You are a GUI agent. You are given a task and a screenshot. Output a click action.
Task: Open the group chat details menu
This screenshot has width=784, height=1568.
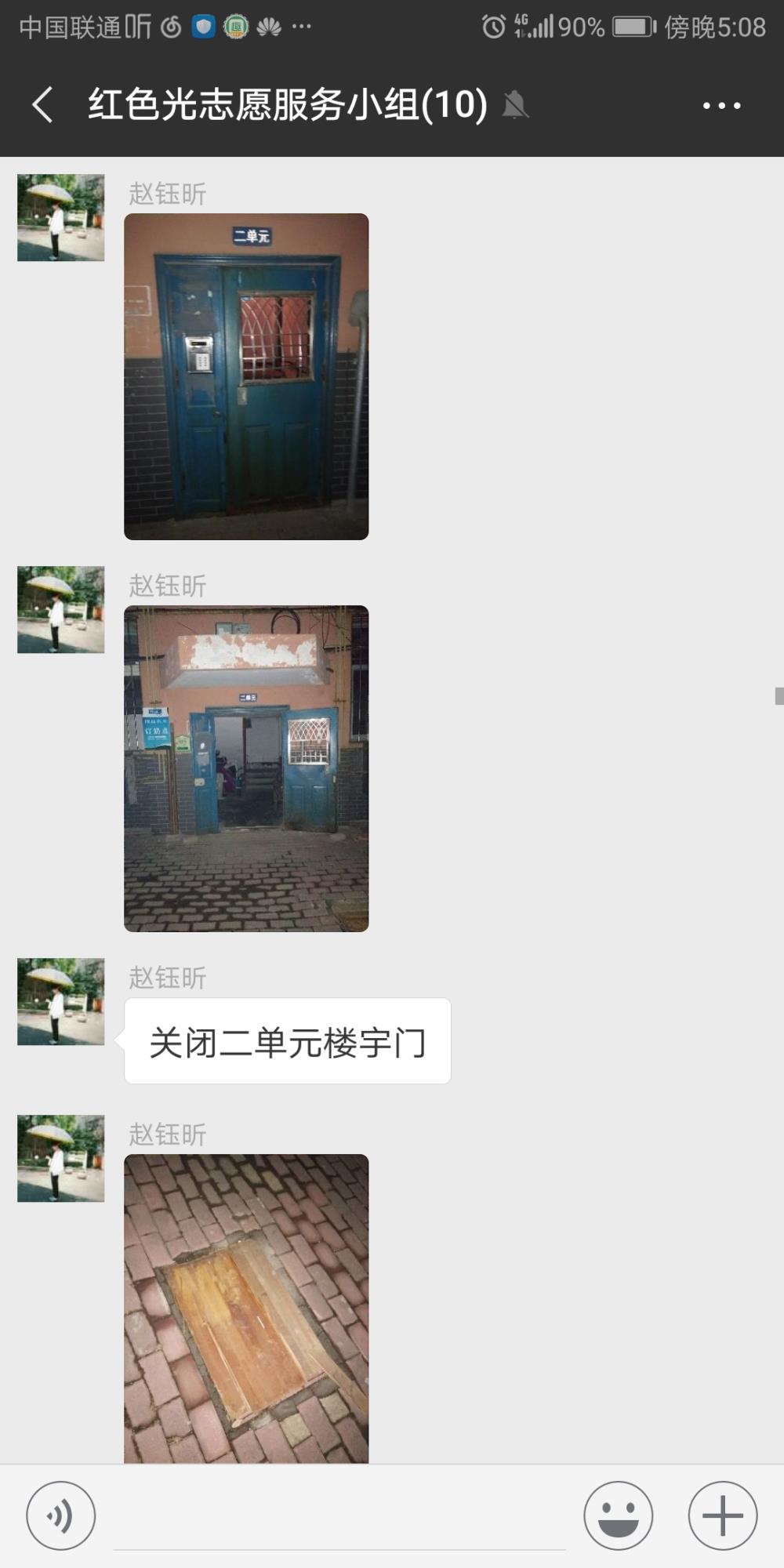click(x=721, y=105)
